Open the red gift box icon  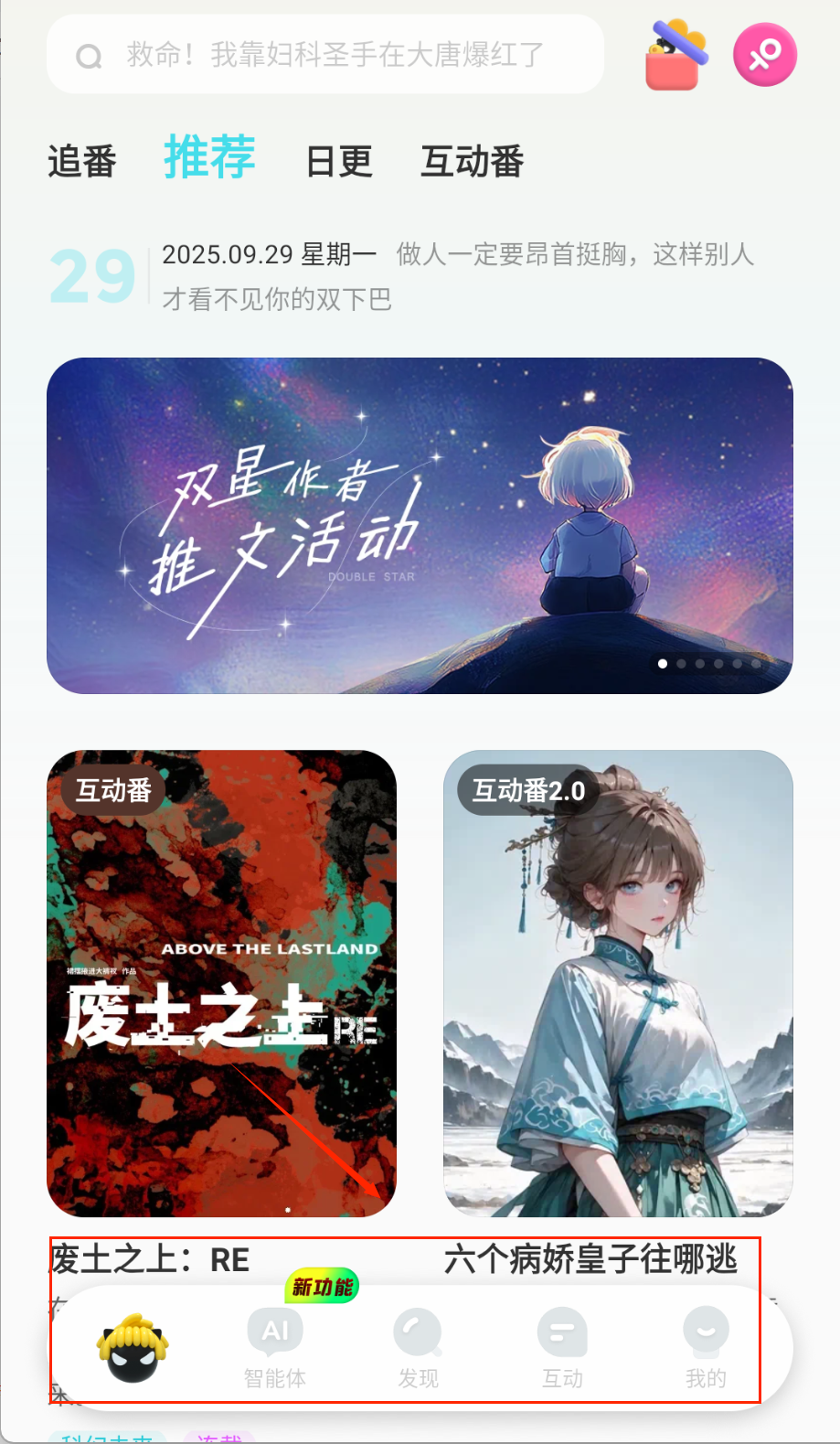pos(676,56)
